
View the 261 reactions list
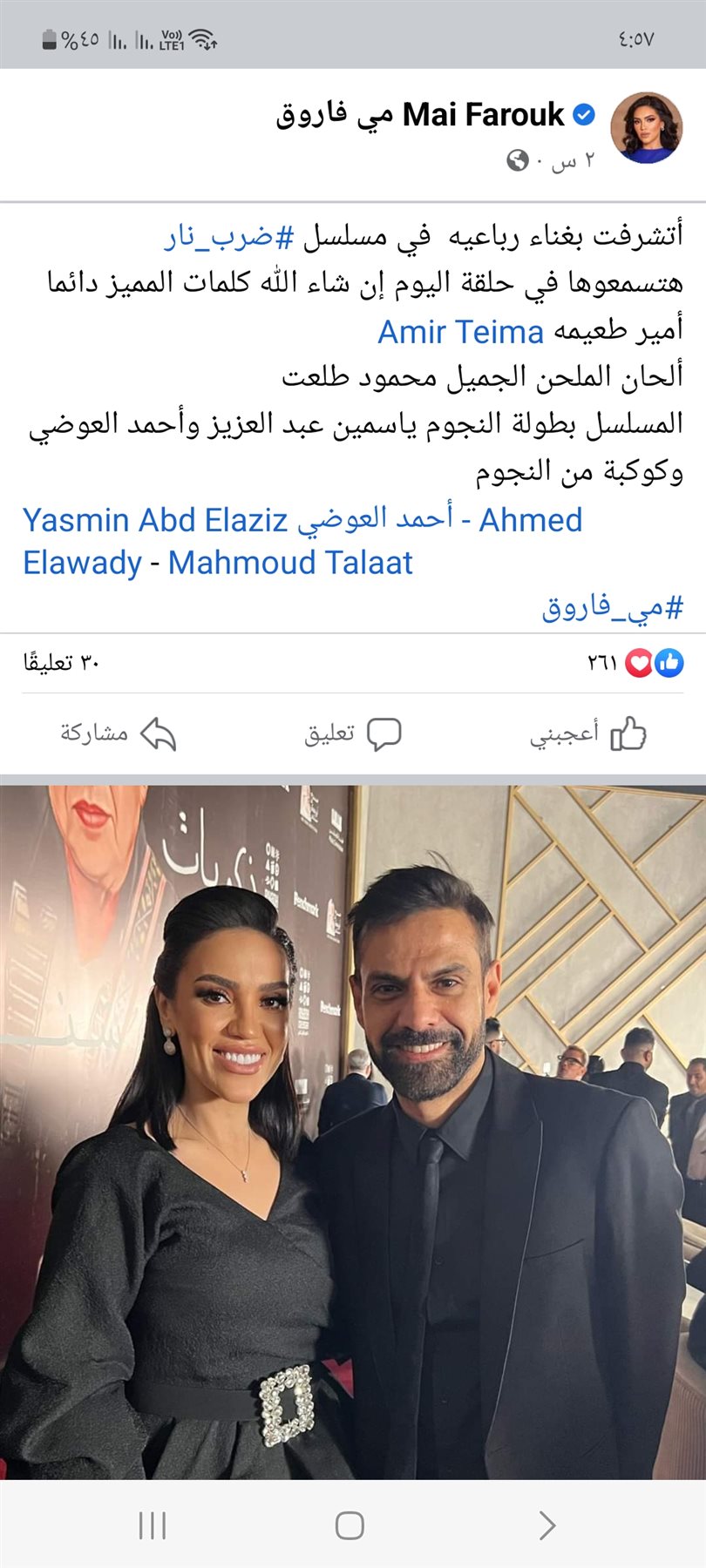click(x=636, y=663)
